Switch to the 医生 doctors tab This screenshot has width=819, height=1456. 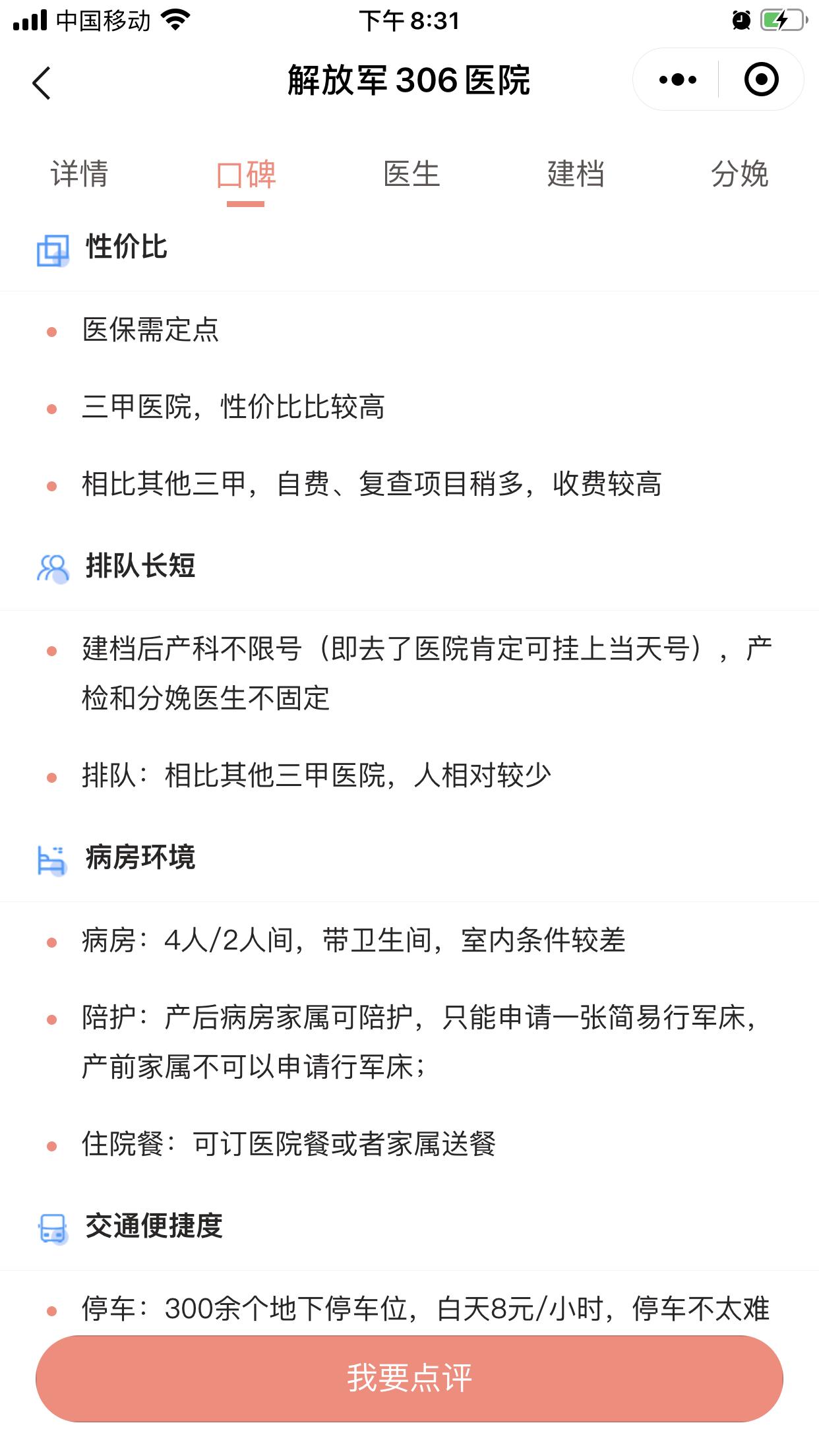(412, 174)
